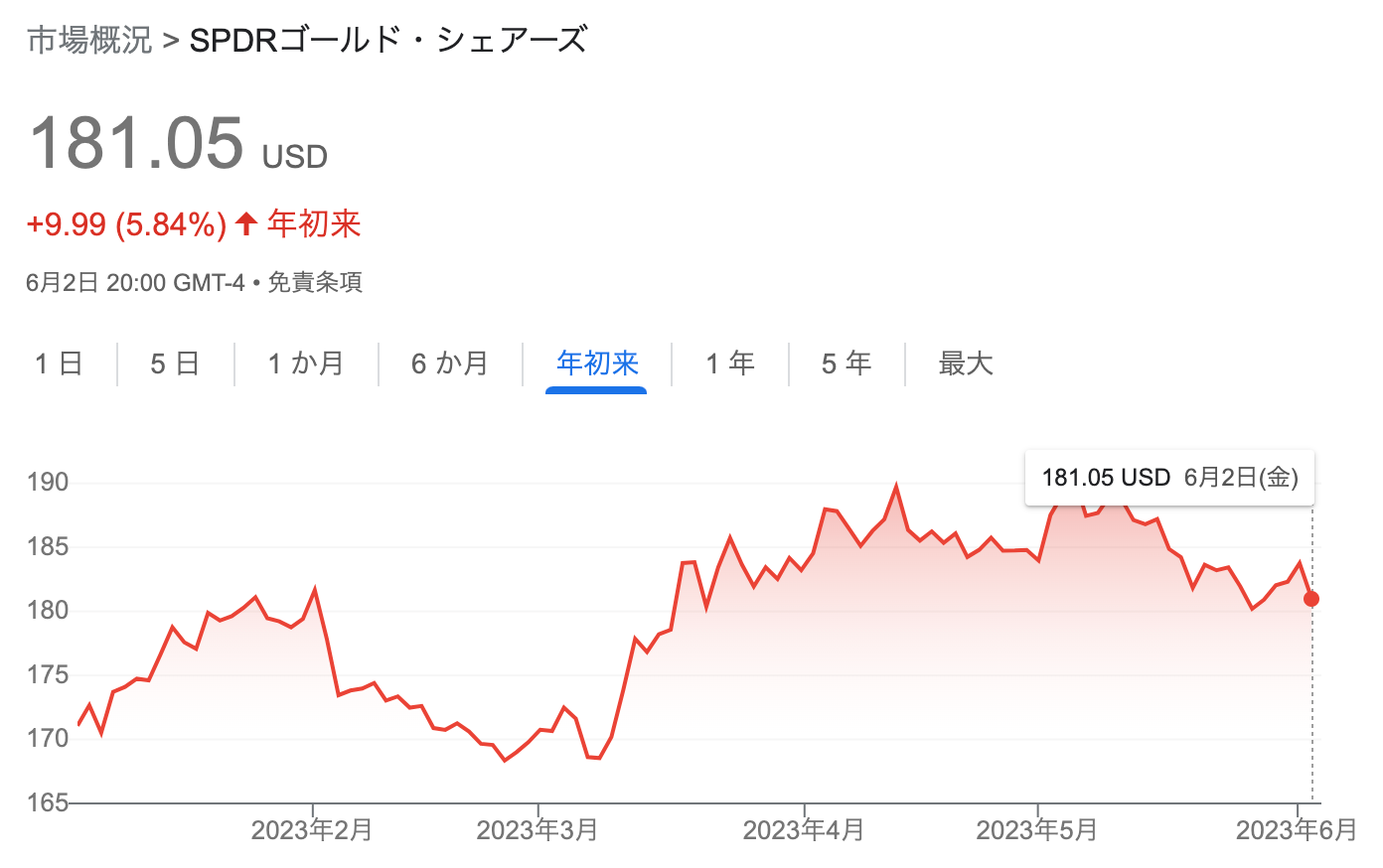Screen dimensions: 1383x868
Task: Show the 1か月 chart range
Action: point(306,363)
